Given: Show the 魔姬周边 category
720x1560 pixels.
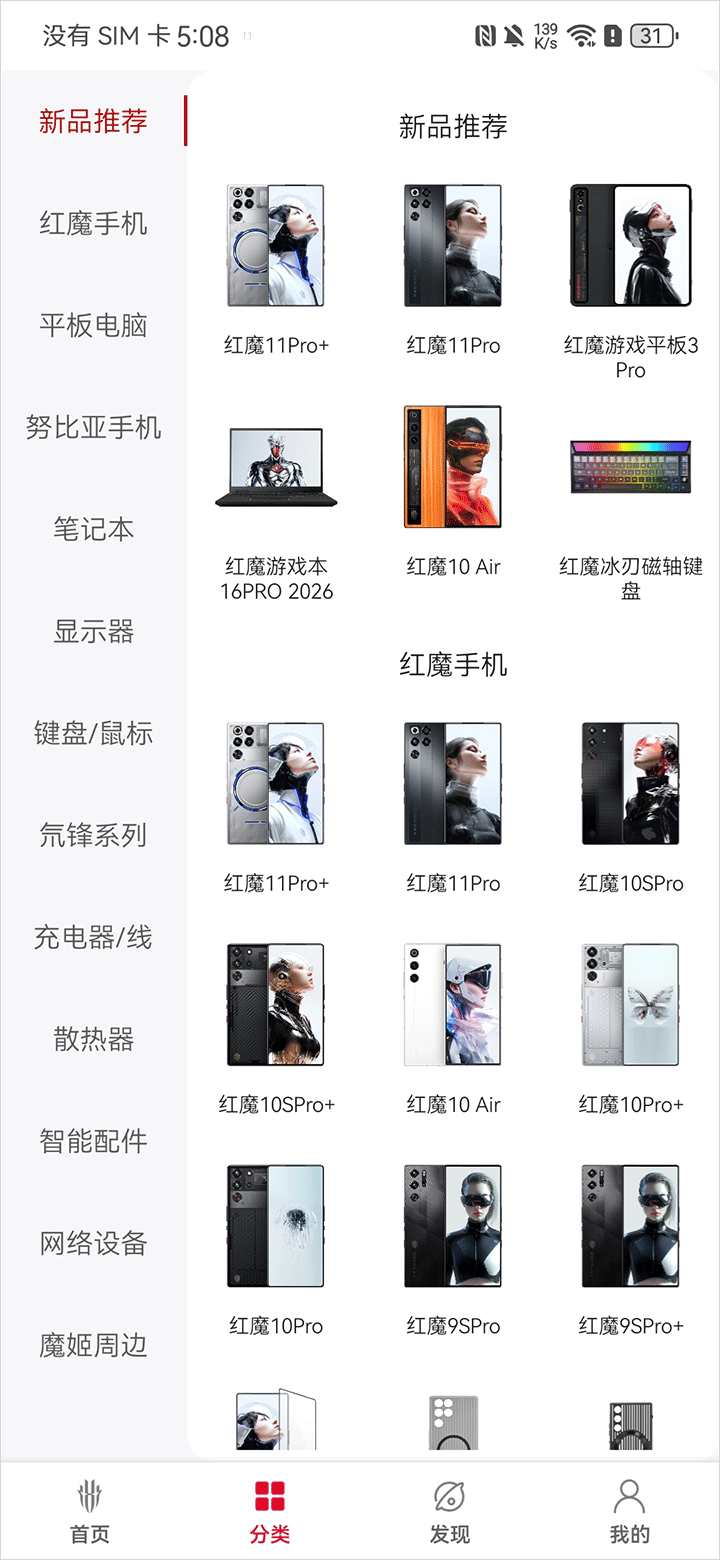Looking at the screenshot, I should pyautogui.click(x=93, y=1346).
